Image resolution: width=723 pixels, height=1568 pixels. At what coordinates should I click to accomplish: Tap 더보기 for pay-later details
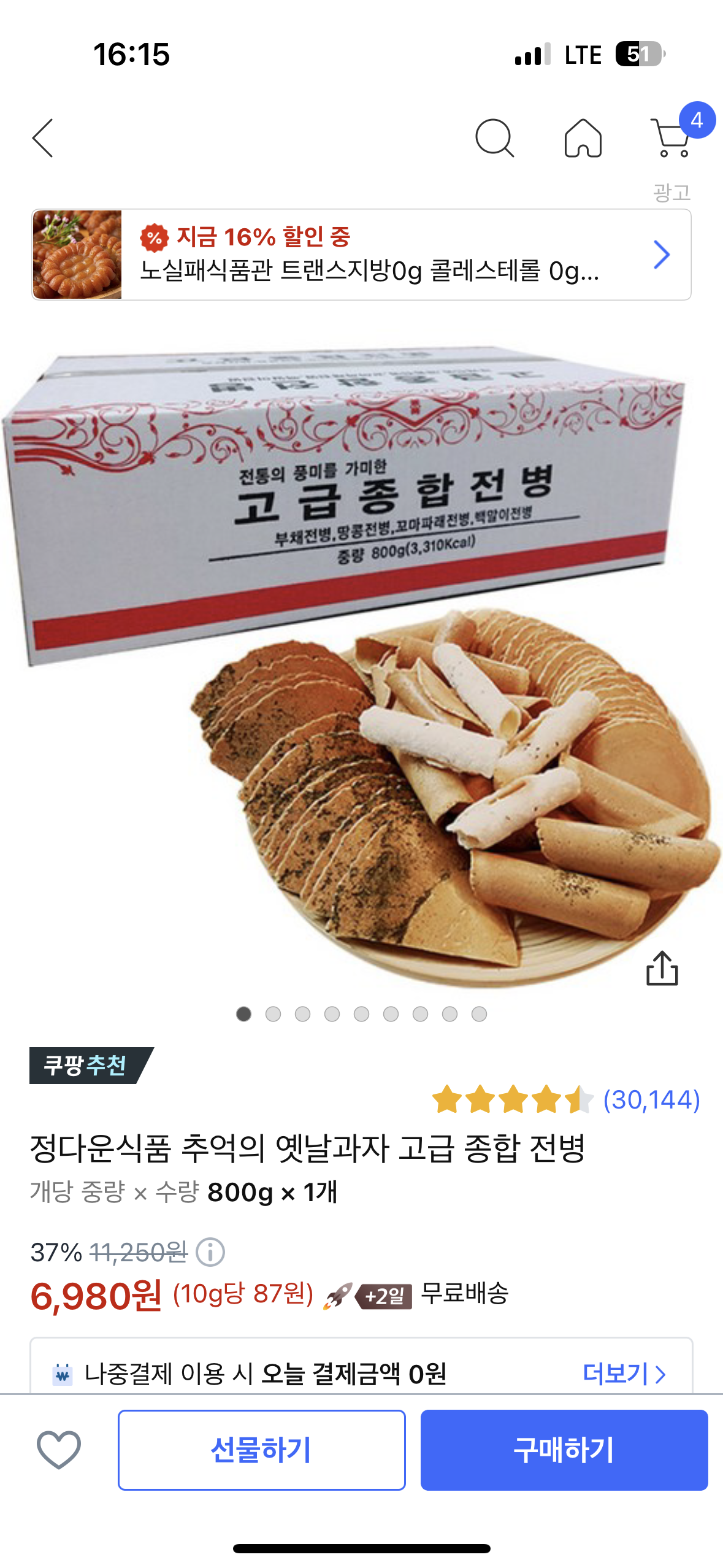pos(624,1374)
